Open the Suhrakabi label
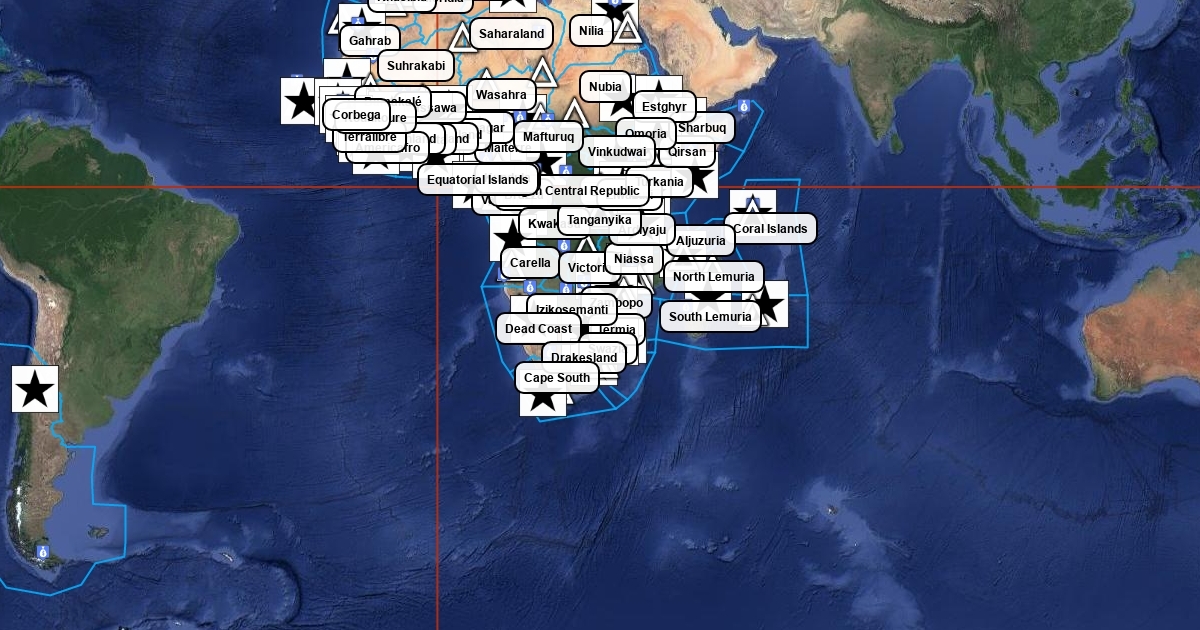Screen dimensions: 1200x630 click(x=415, y=66)
